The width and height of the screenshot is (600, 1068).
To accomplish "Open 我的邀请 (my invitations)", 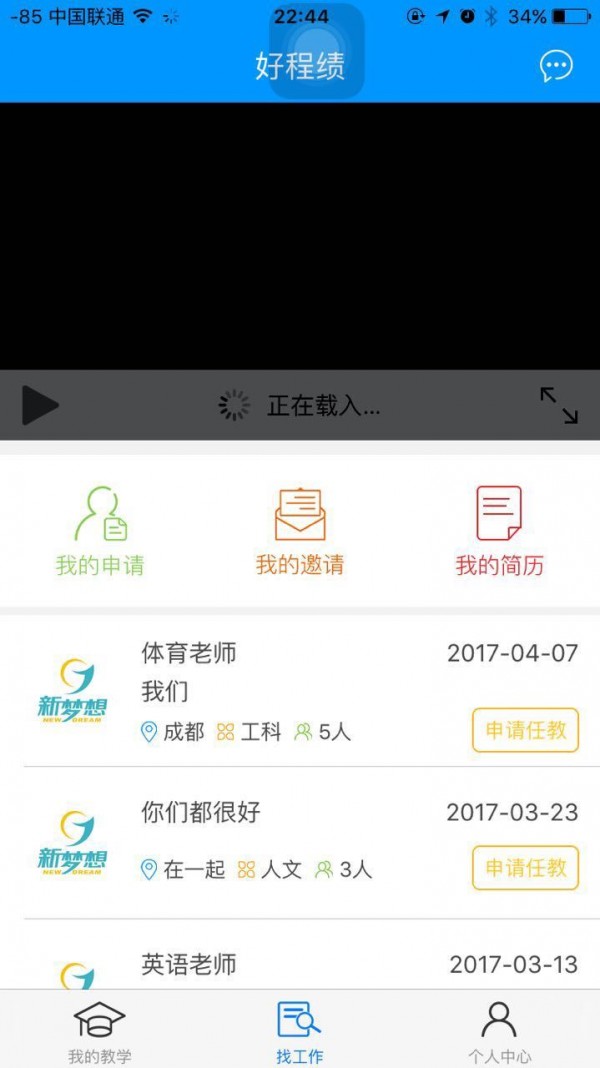I will [x=300, y=531].
